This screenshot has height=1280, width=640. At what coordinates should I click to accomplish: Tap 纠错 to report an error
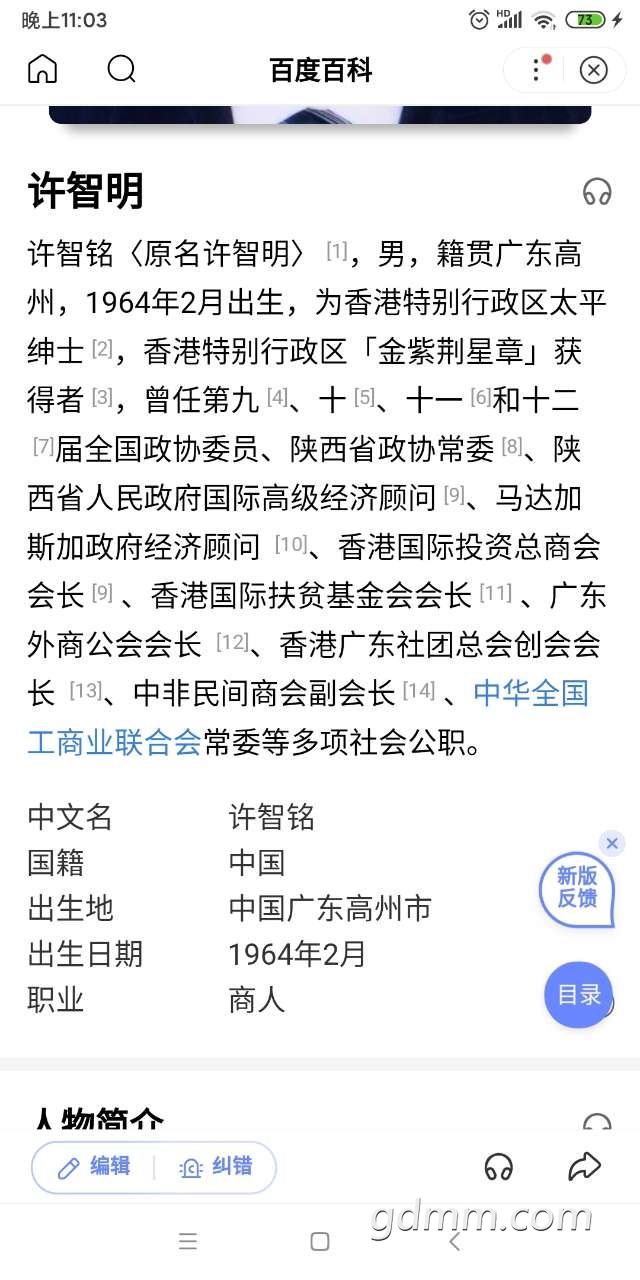pyautogui.click(x=216, y=1166)
